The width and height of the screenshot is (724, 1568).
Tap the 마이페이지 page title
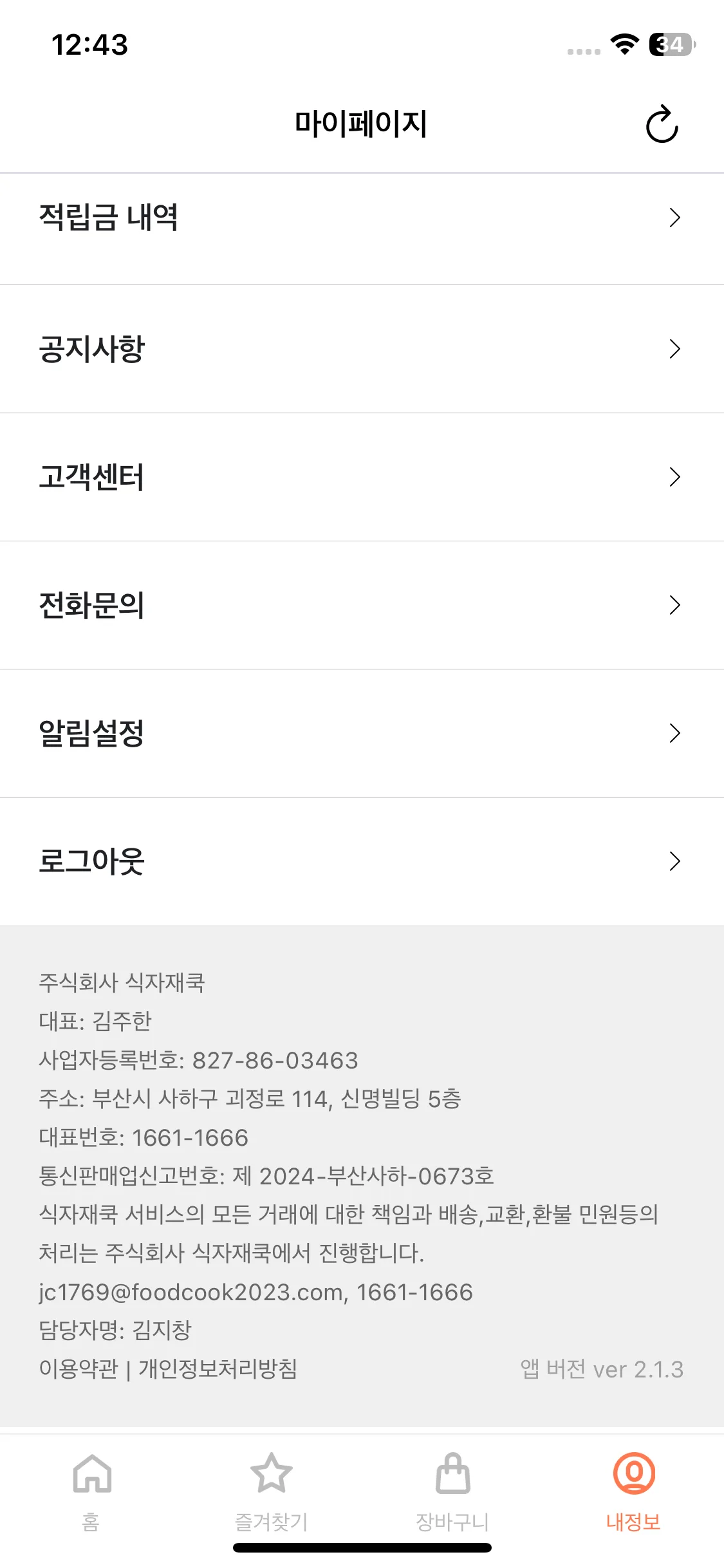coord(362,124)
